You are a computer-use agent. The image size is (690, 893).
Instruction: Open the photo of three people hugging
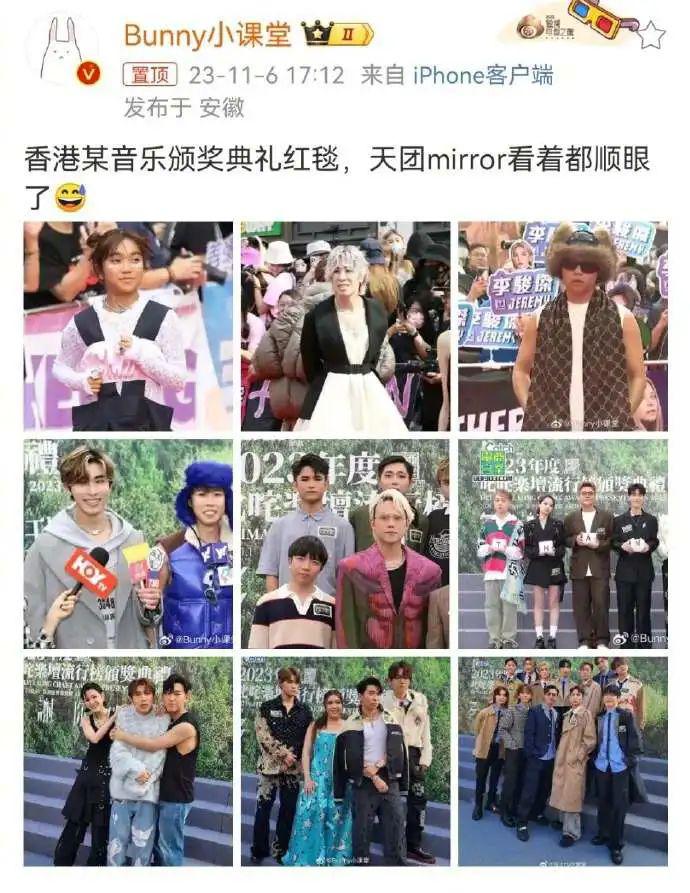(x=128, y=760)
